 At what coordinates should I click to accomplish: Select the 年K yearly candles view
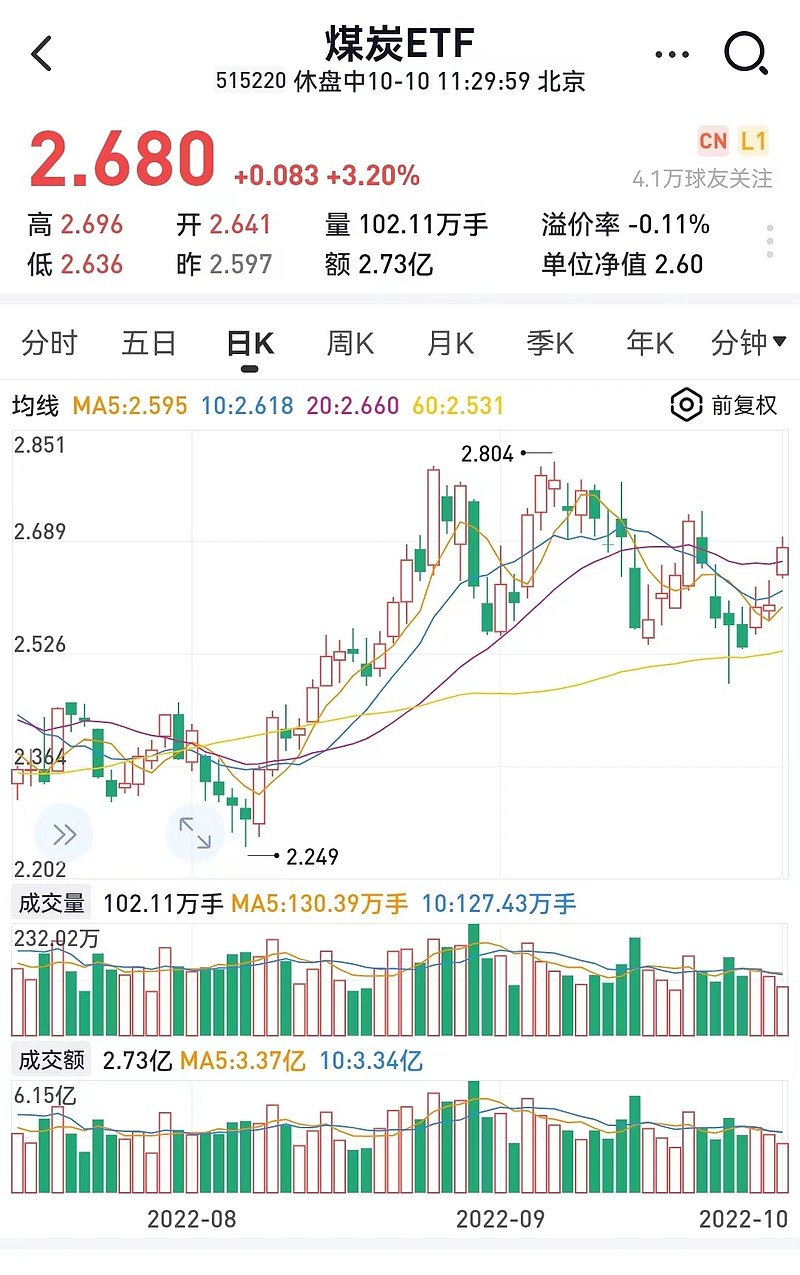click(x=648, y=343)
